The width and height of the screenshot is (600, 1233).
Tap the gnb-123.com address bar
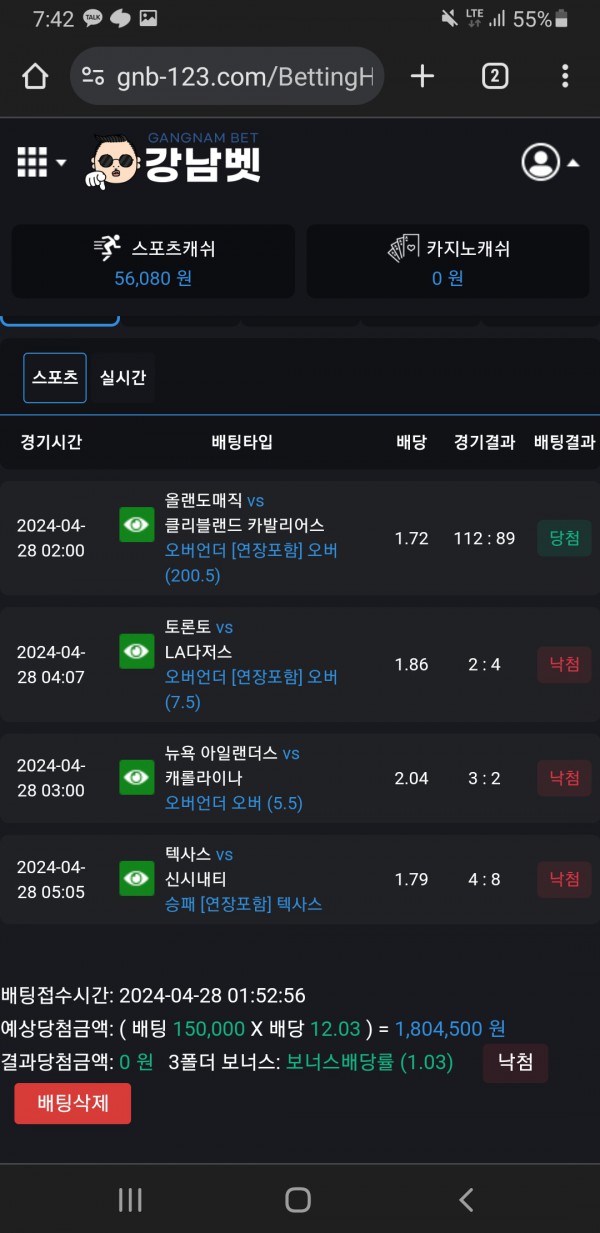tap(228, 76)
